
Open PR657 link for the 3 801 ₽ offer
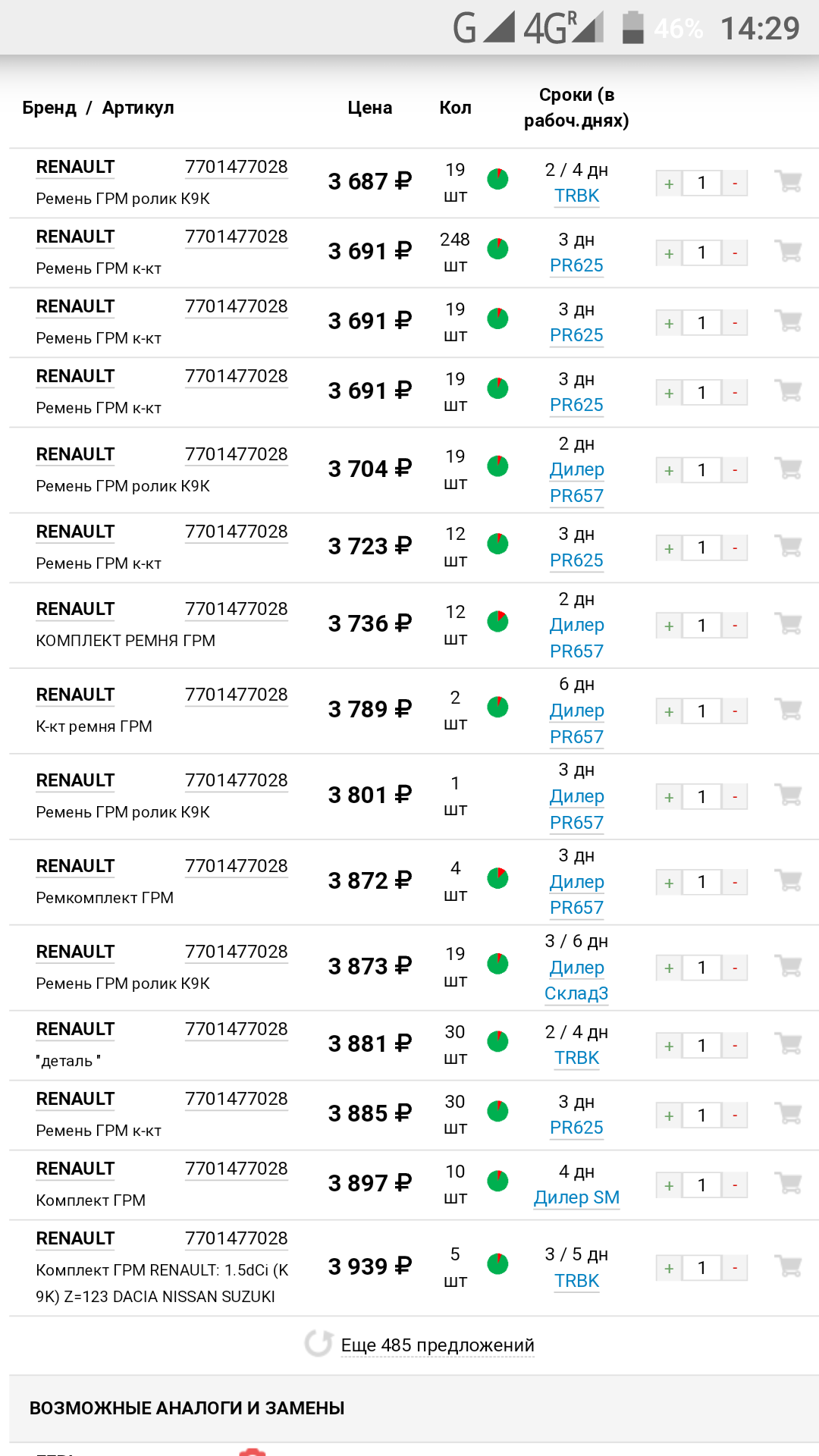tap(576, 823)
